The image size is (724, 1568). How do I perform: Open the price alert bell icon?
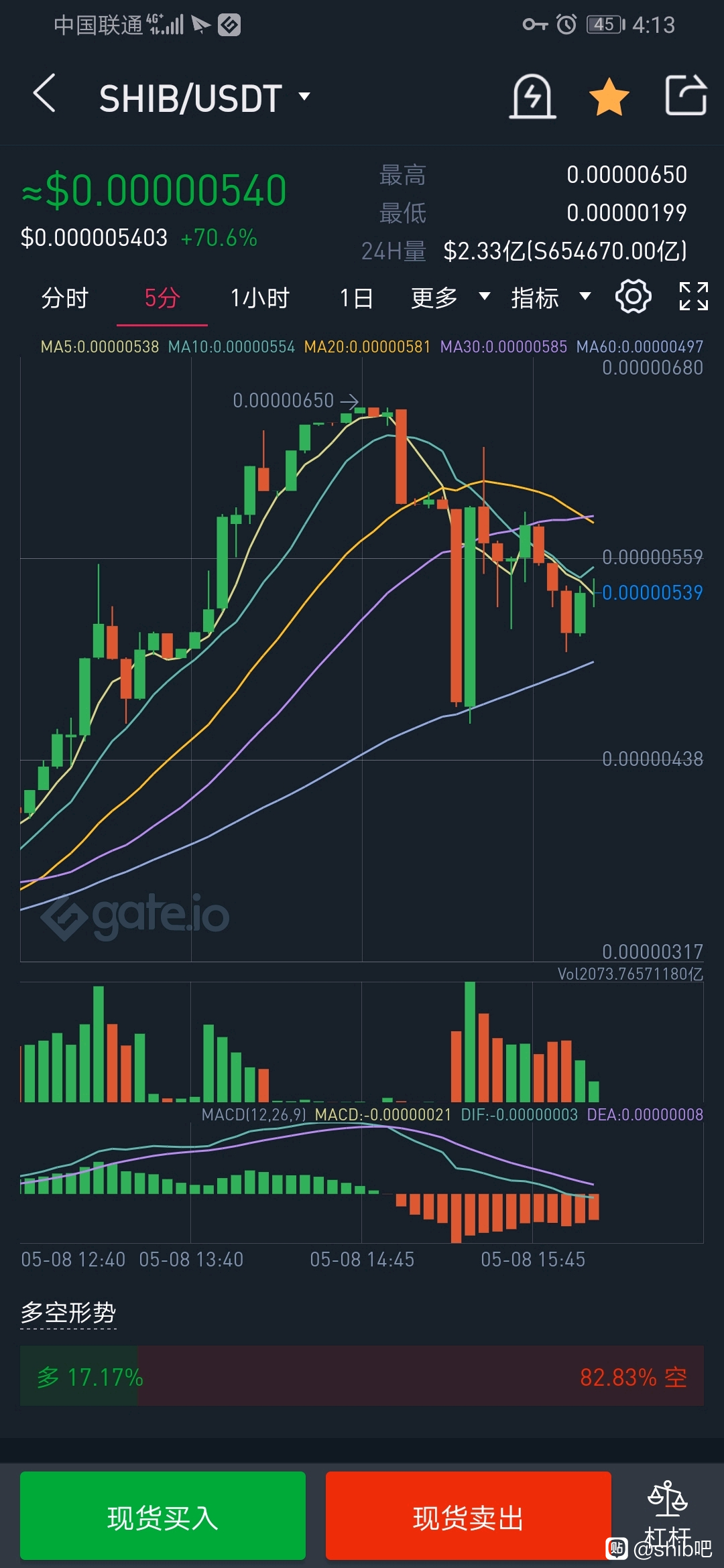point(532,96)
